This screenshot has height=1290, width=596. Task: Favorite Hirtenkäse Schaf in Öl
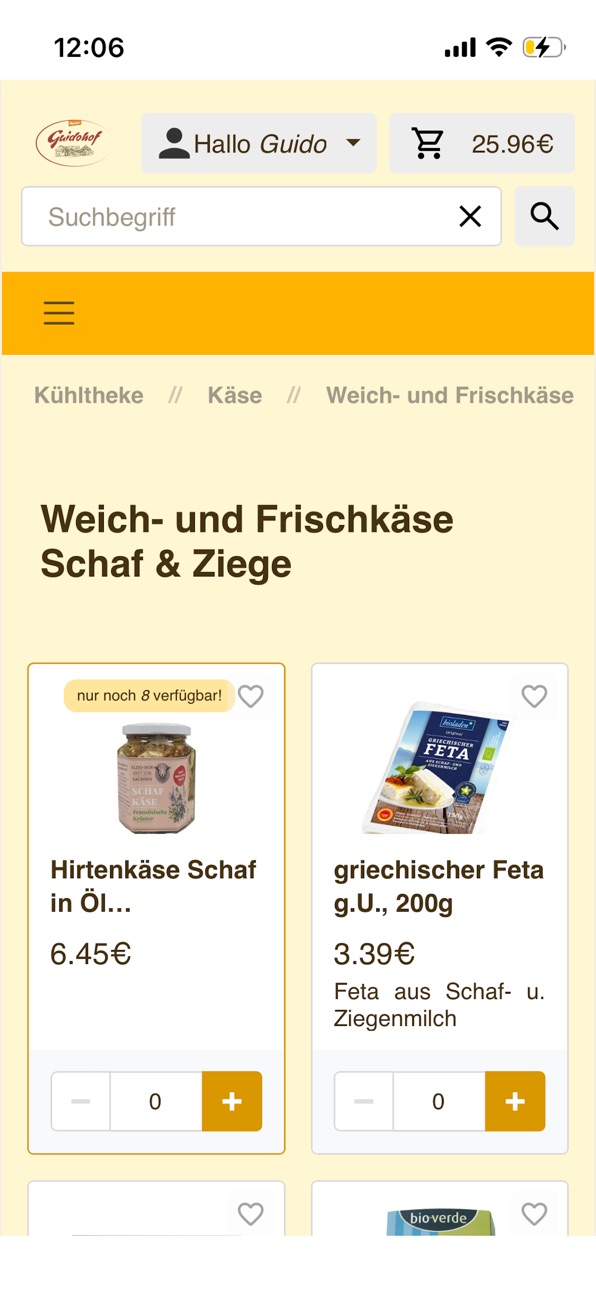(x=251, y=696)
